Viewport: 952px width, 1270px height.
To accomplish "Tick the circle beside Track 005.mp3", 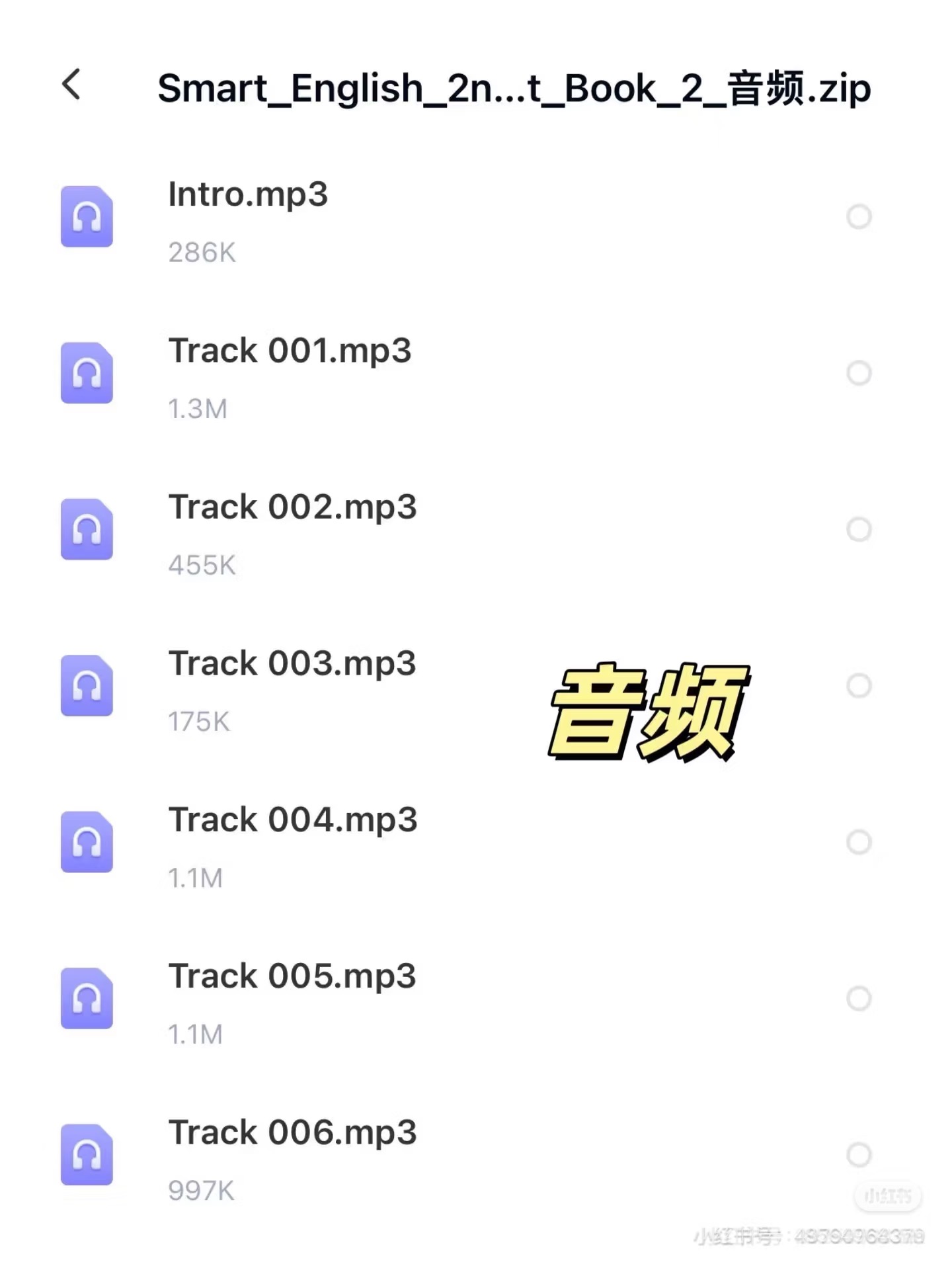I will click(x=859, y=998).
